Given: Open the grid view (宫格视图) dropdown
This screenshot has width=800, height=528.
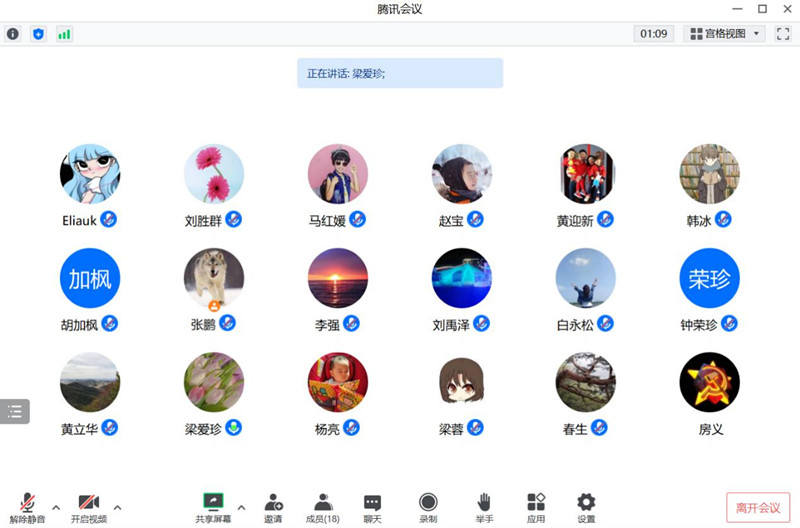Looking at the screenshot, I should 724,34.
